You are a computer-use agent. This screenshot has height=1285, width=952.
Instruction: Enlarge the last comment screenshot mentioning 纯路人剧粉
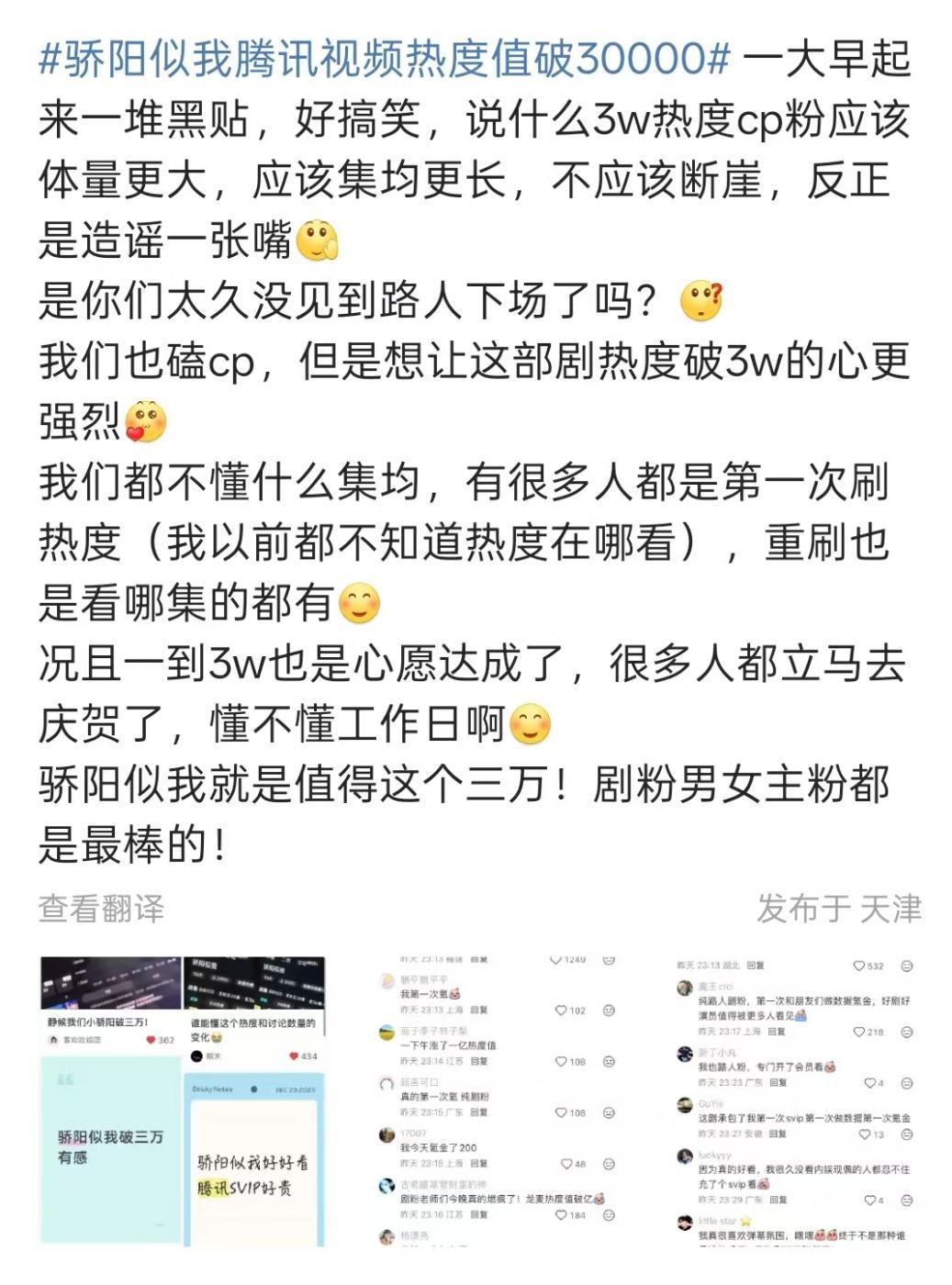point(794,1101)
